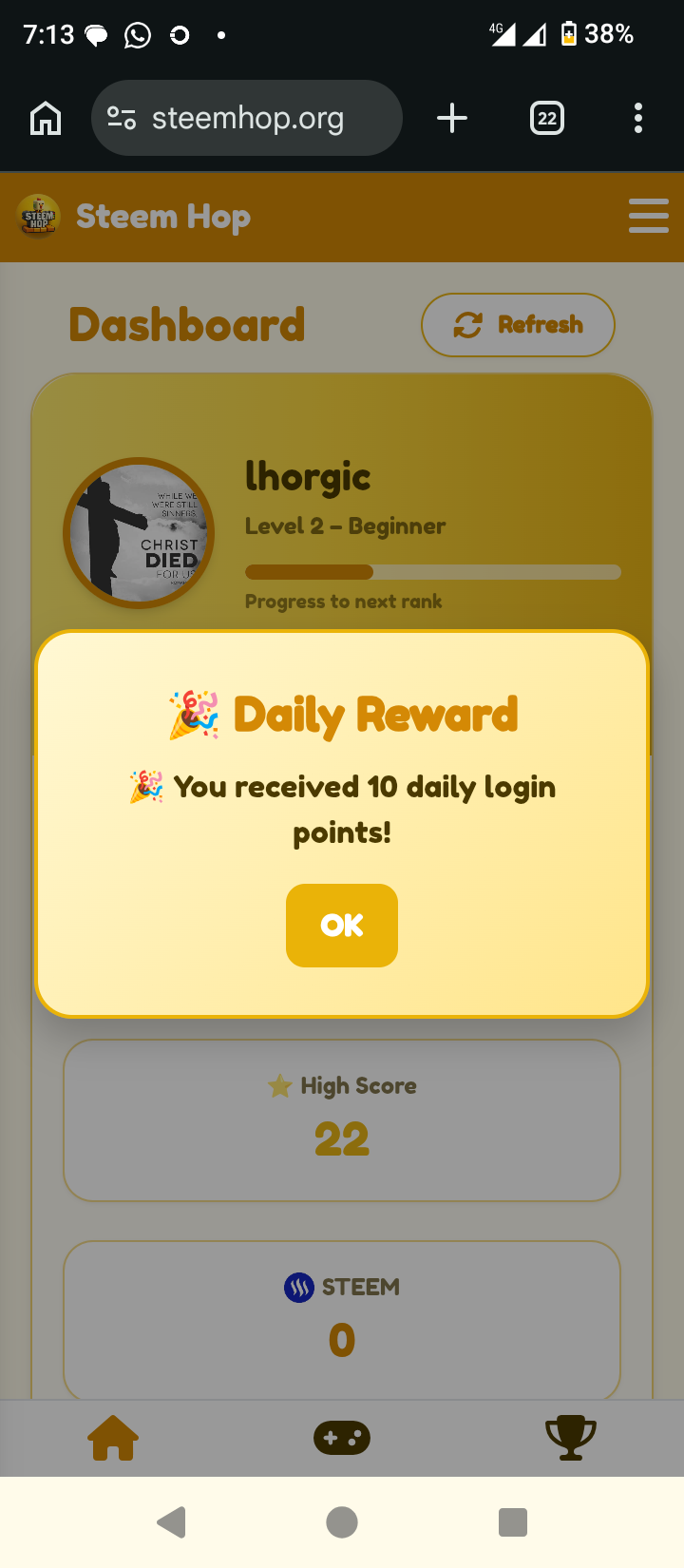The width and height of the screenshot is (684, 1568).
Task: Tap the steemhop.org address bar
Action: [x=247, y=119]
